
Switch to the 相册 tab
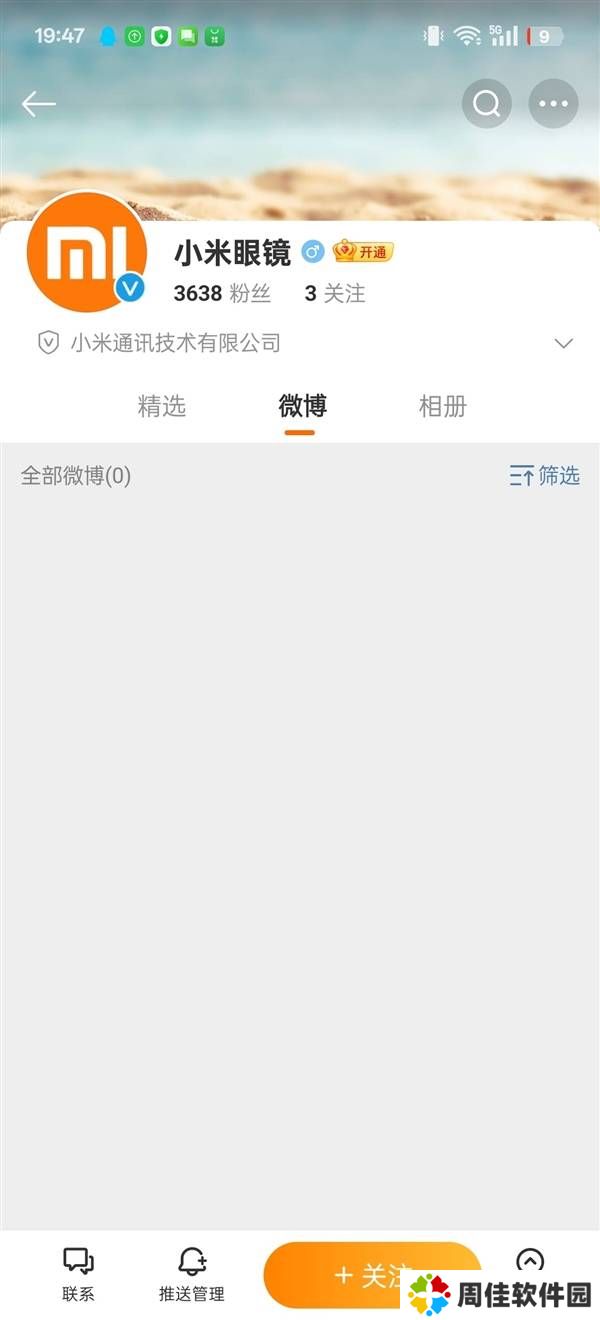442,406
